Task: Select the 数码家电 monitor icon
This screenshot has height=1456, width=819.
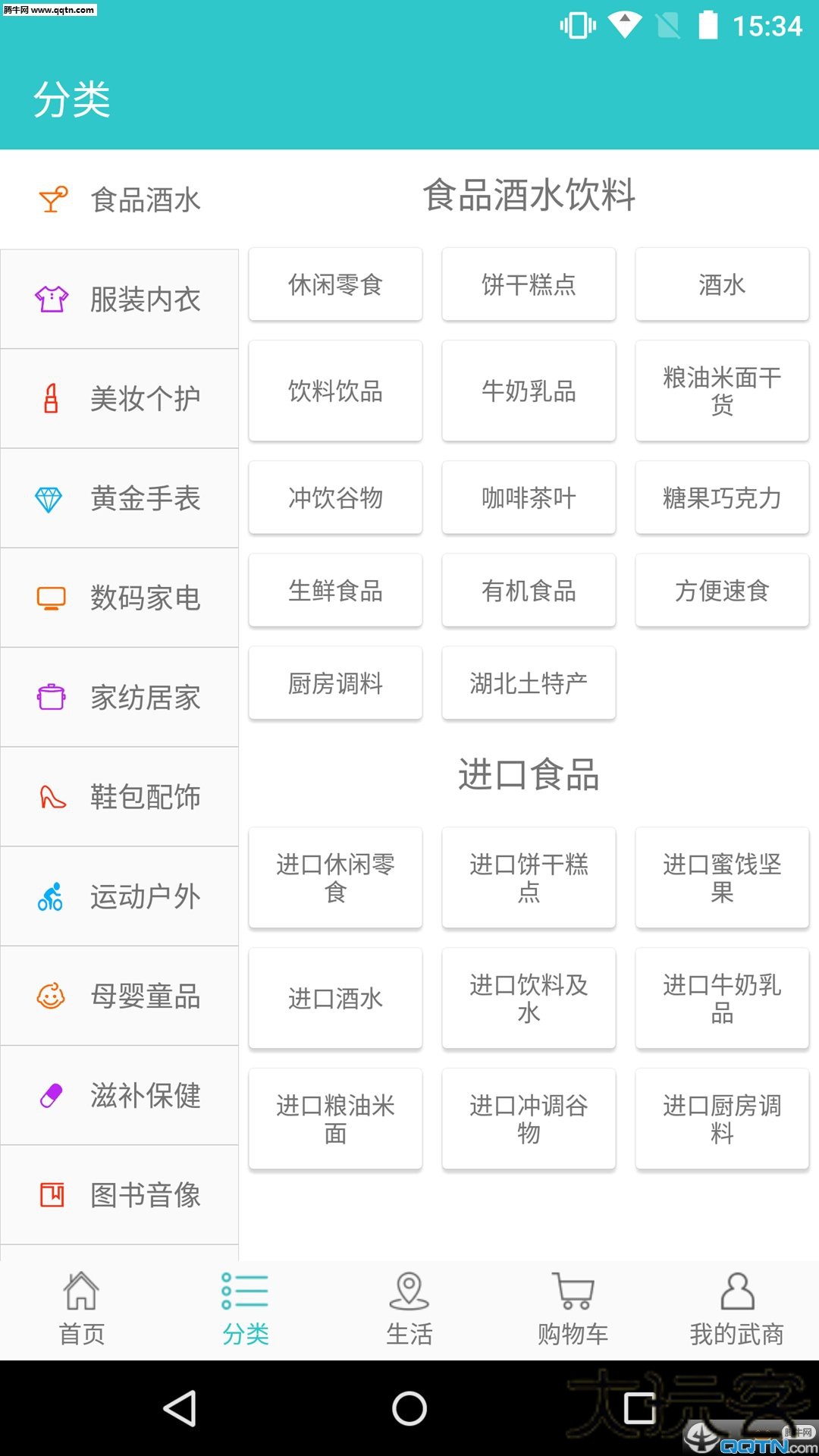Action: [51, 598]
